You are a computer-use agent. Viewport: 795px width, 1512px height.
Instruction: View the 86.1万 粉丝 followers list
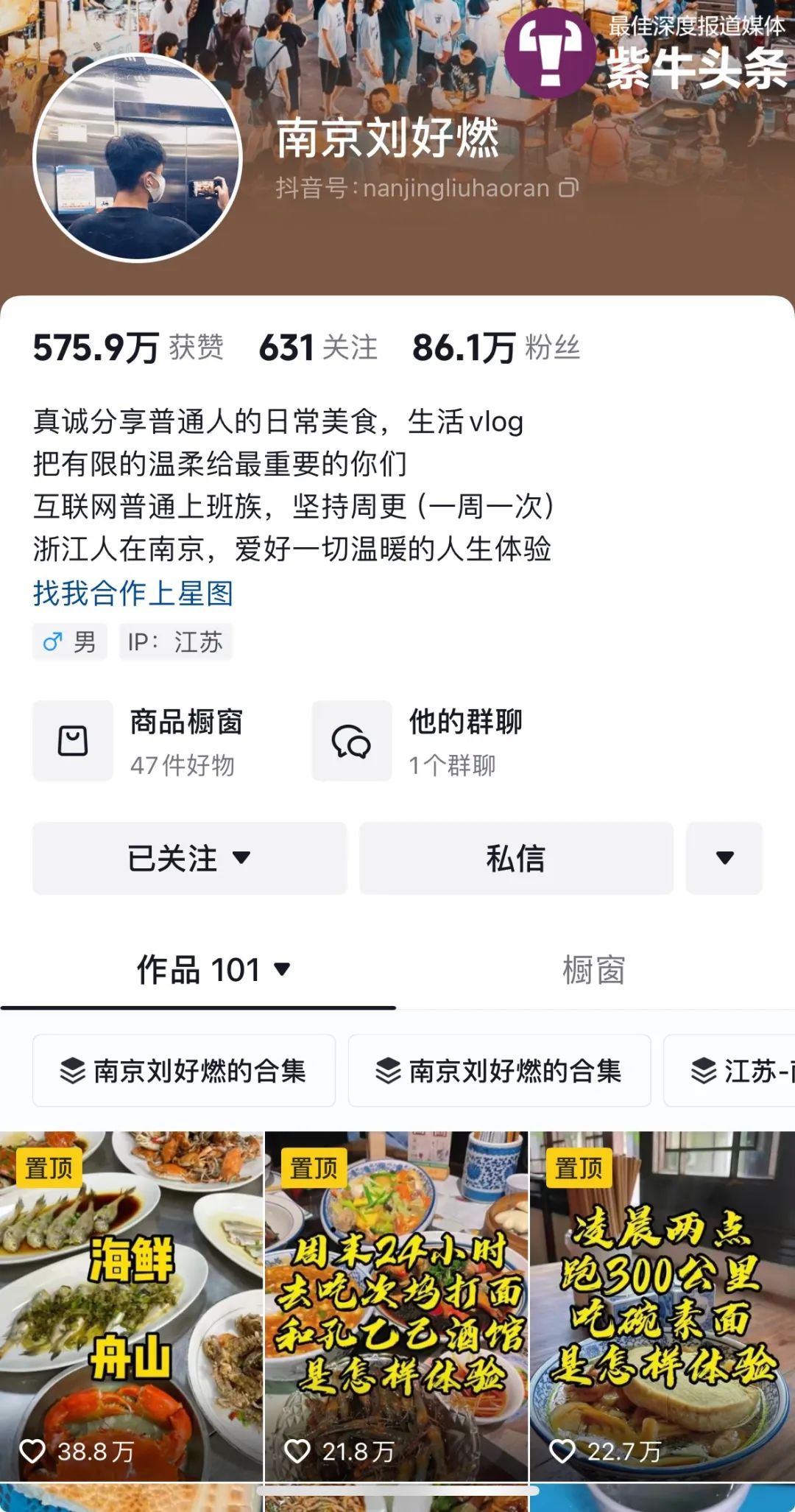pos(496,348)
